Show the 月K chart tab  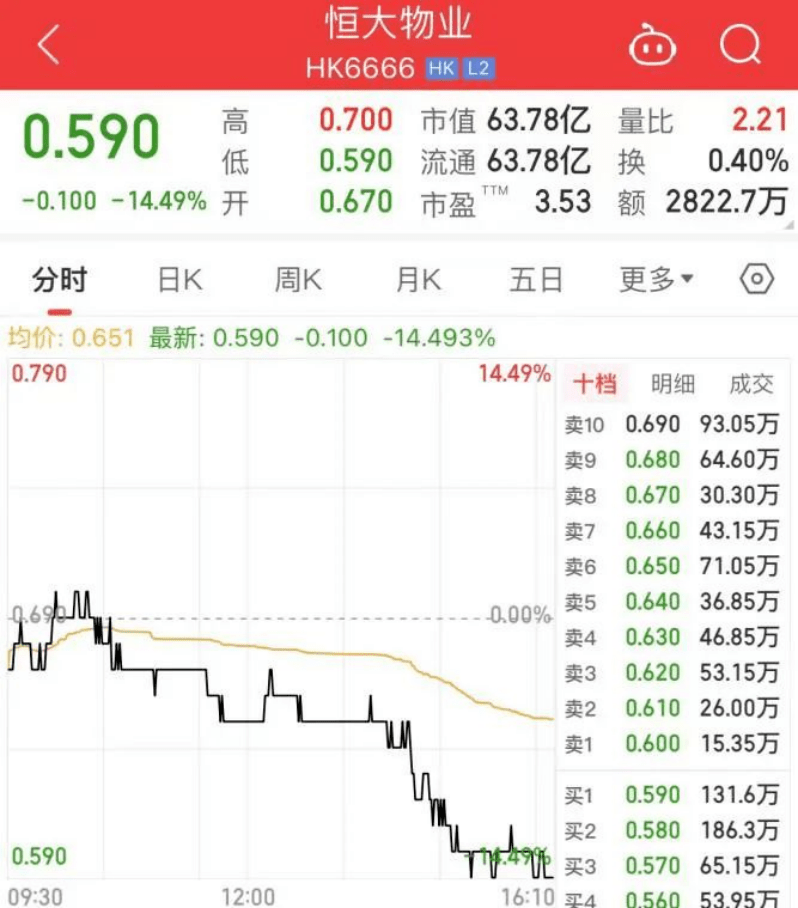(418, 281)
